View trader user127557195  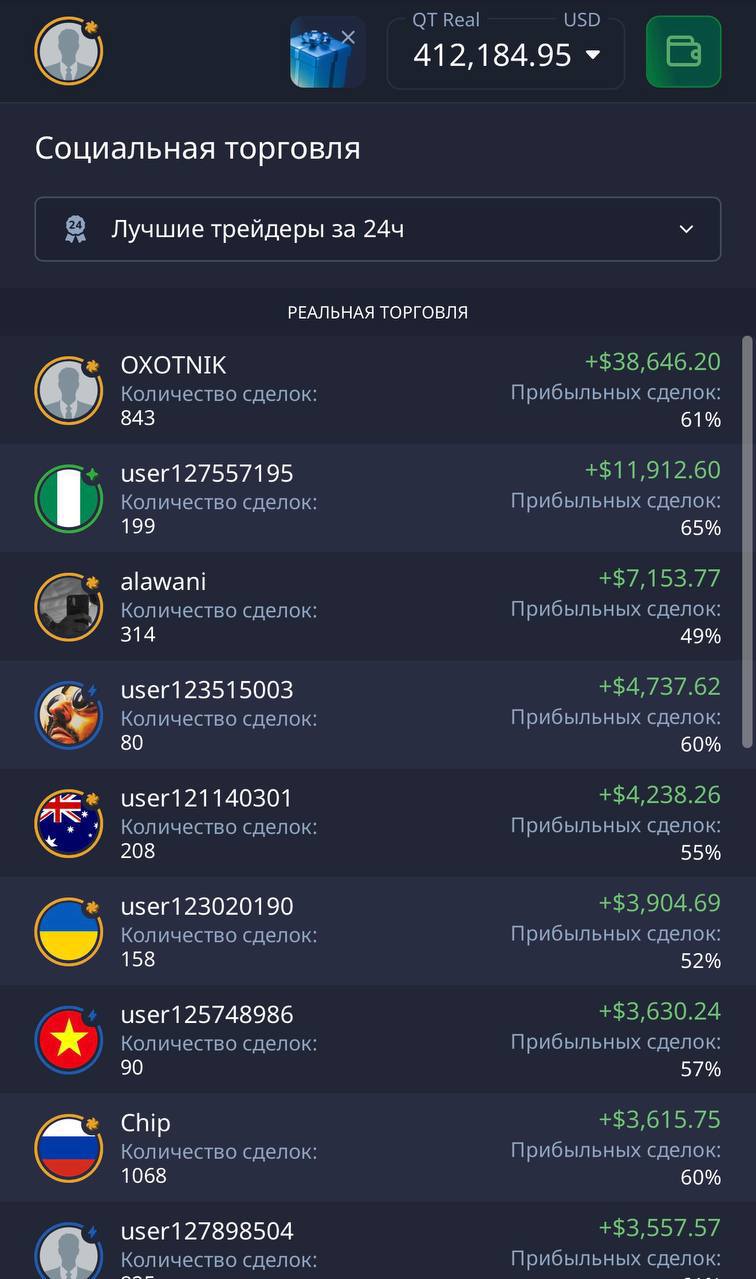[378, 498]
